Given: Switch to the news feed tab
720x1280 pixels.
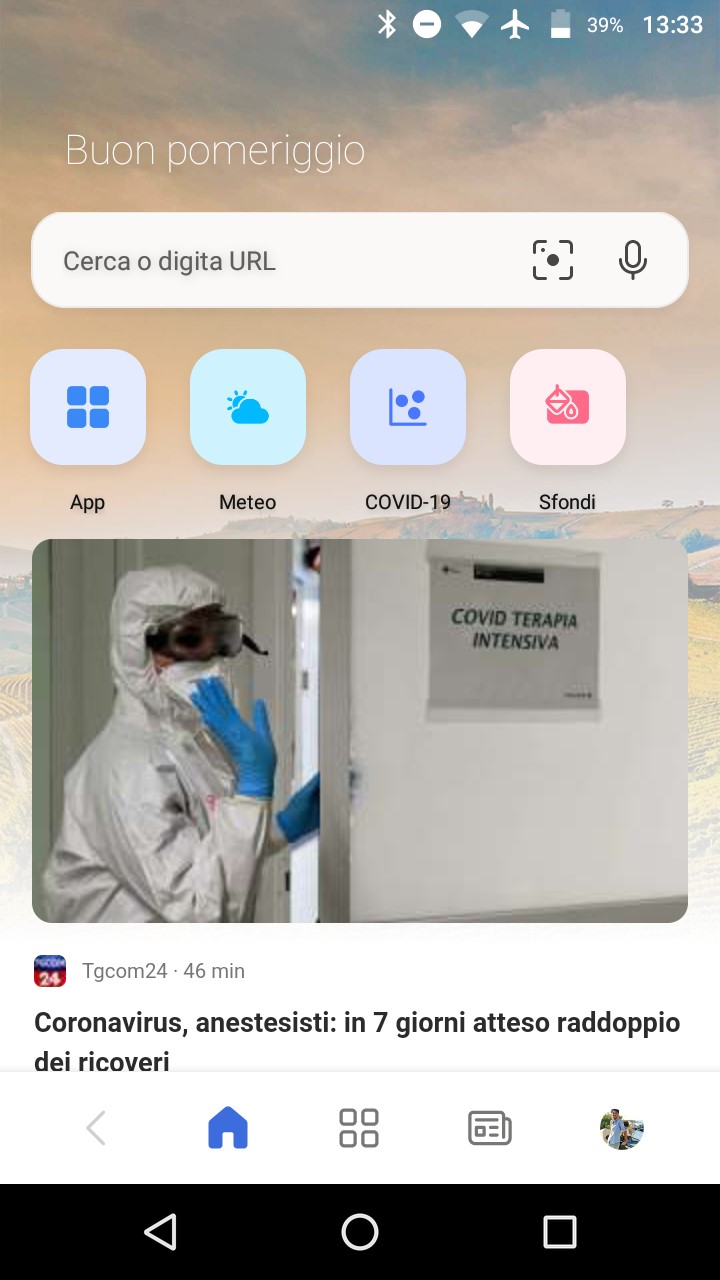Looking at the screenshot, I should [x=490, y=1129].
